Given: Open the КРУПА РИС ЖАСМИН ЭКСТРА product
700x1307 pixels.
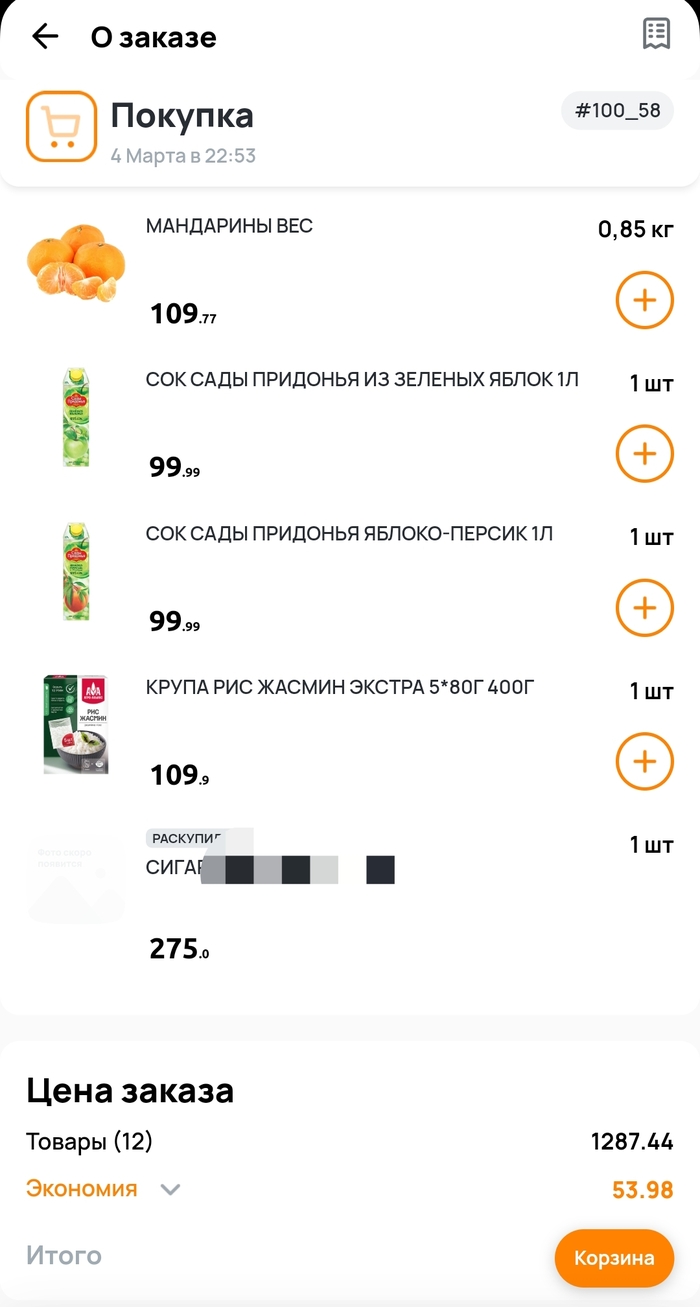Looking at the screenshot, I should pyautogui.click(x=340, y=688).
